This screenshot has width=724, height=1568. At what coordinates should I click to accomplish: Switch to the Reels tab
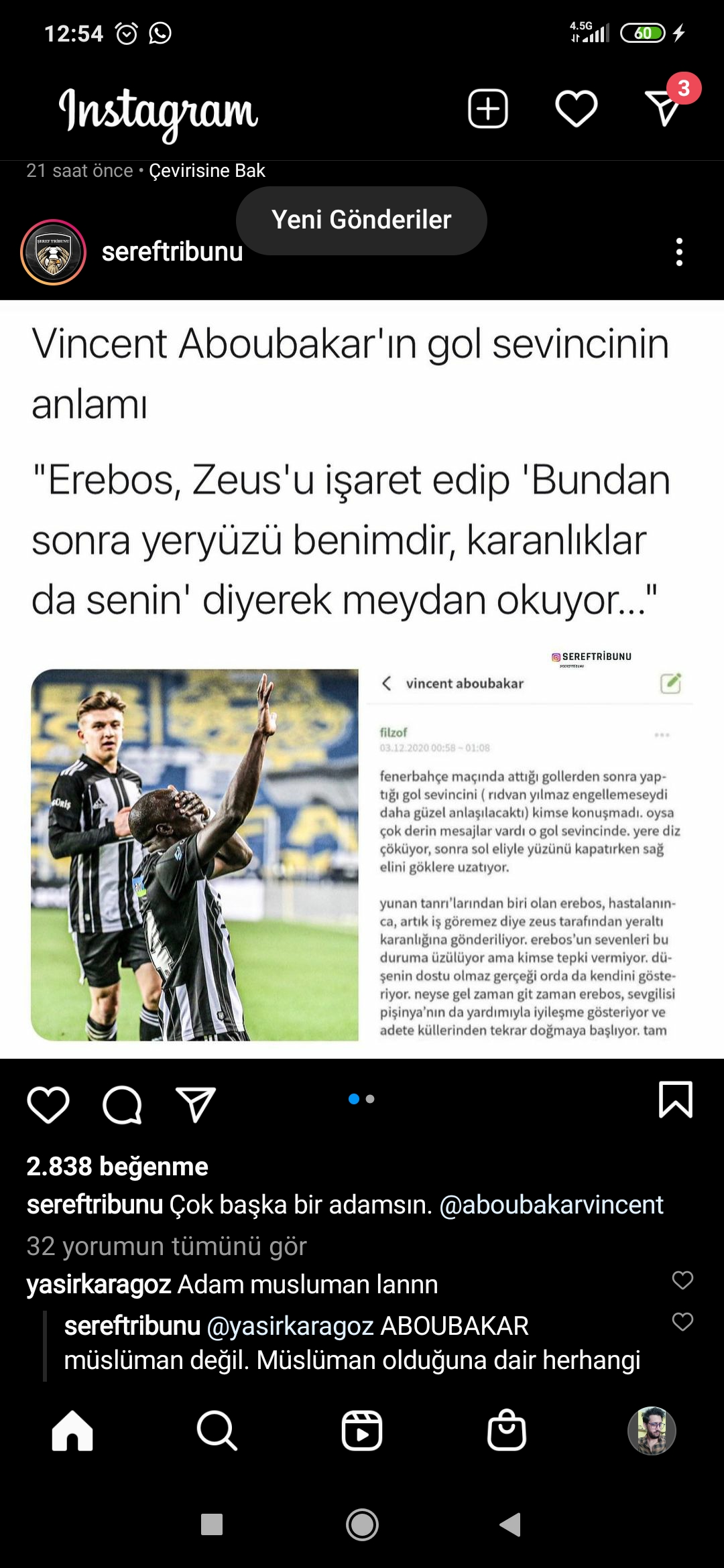[362, 1431]
